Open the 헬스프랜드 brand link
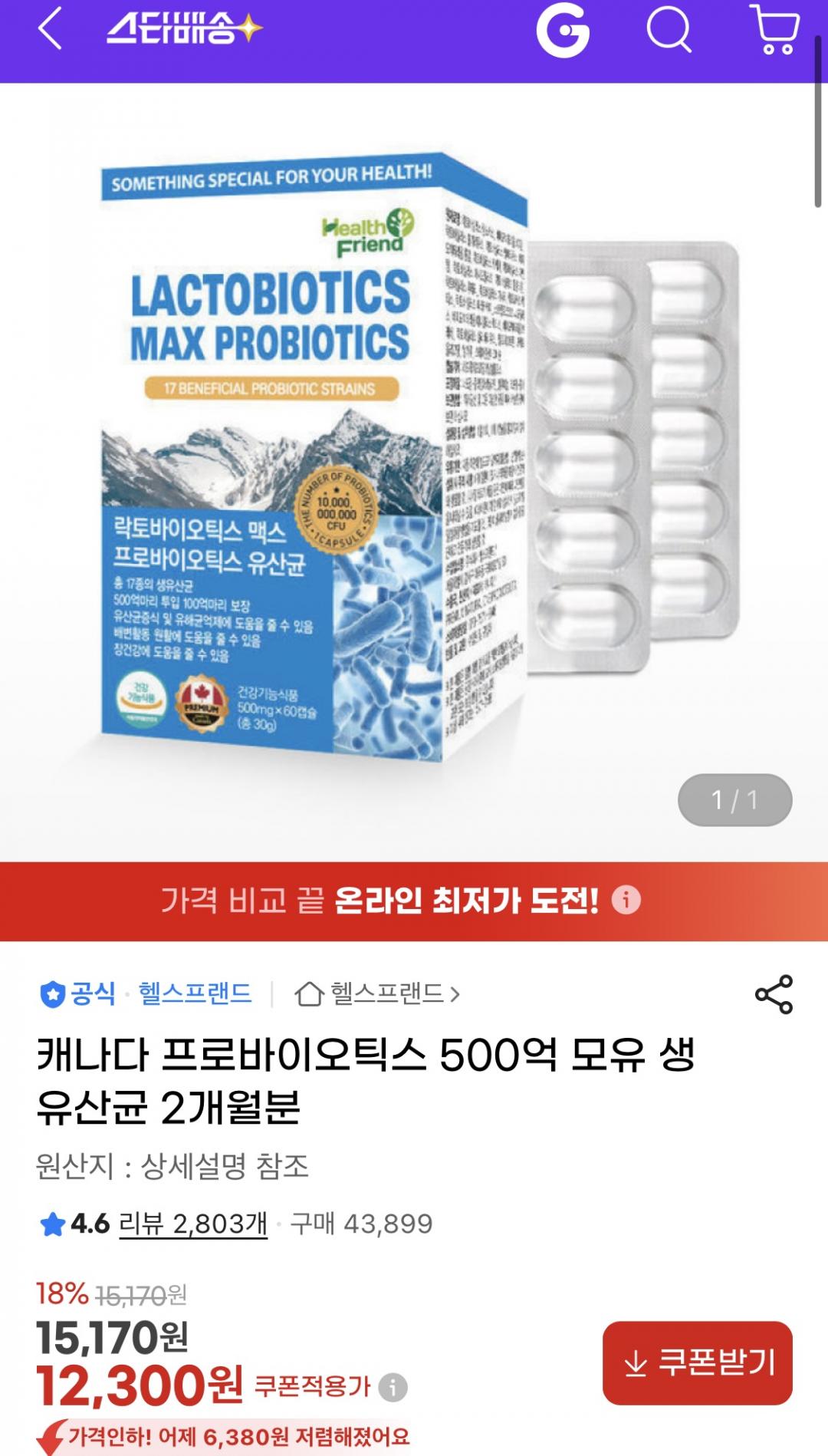Image resolution: width=828 pixels, height=1456 pixels. pos(195,993)
